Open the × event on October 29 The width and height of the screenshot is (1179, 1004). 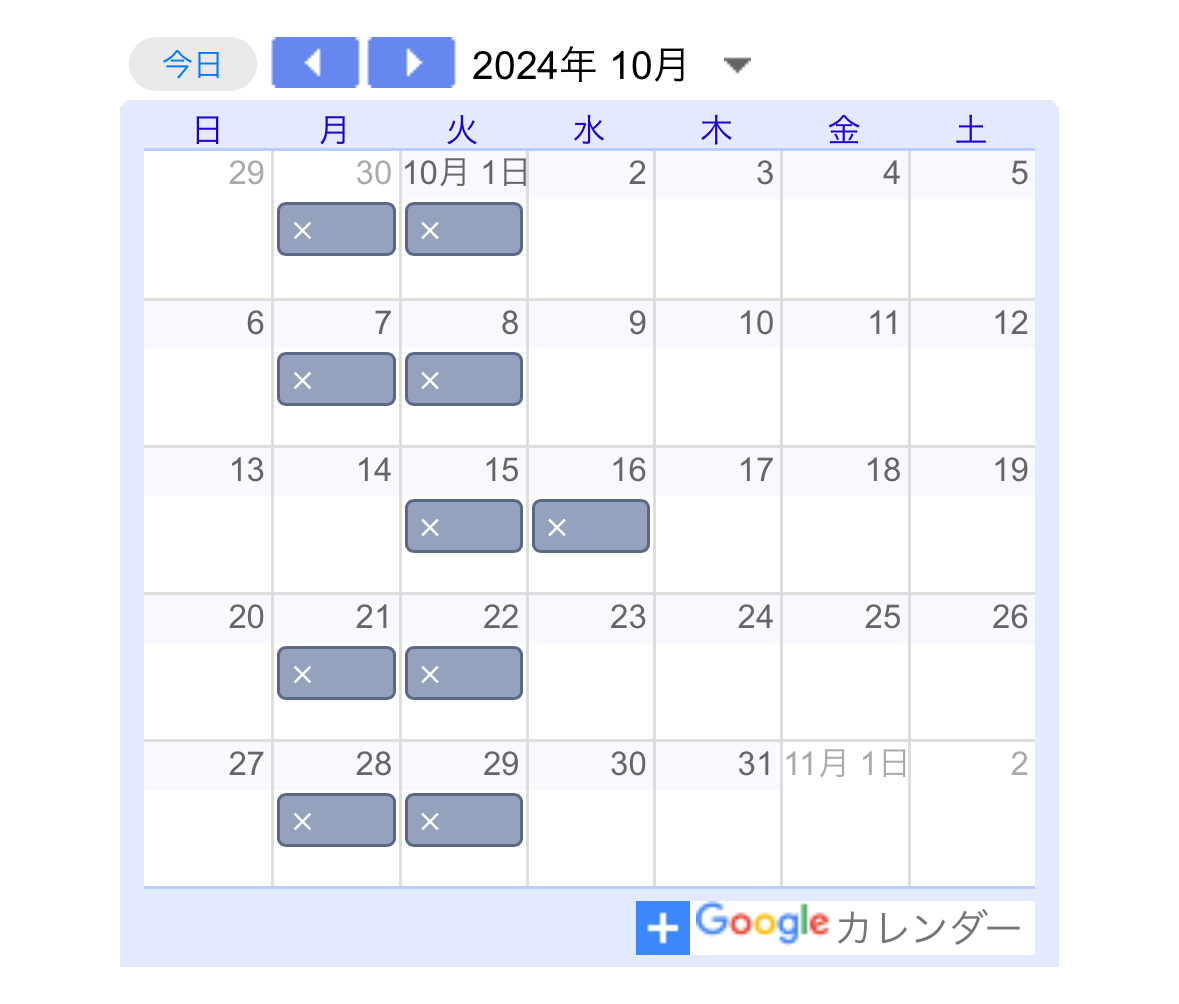pos(464,821)
